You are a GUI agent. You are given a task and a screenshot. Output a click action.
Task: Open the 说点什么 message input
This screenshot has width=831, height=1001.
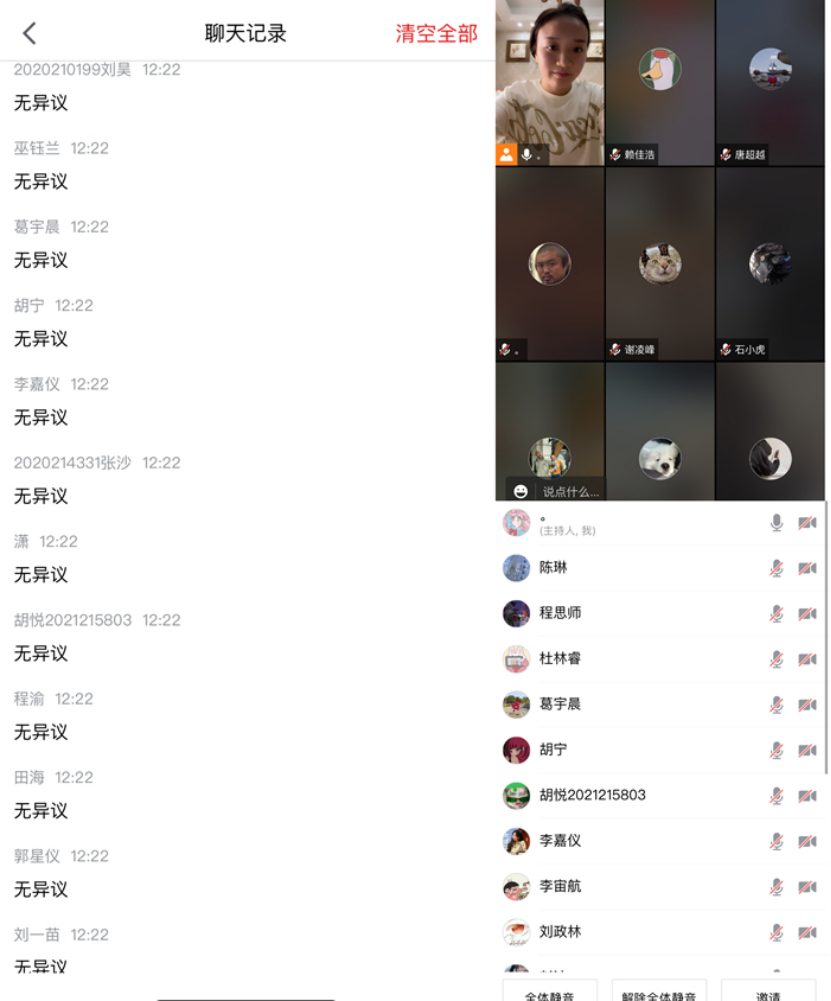tap(571, 491)
